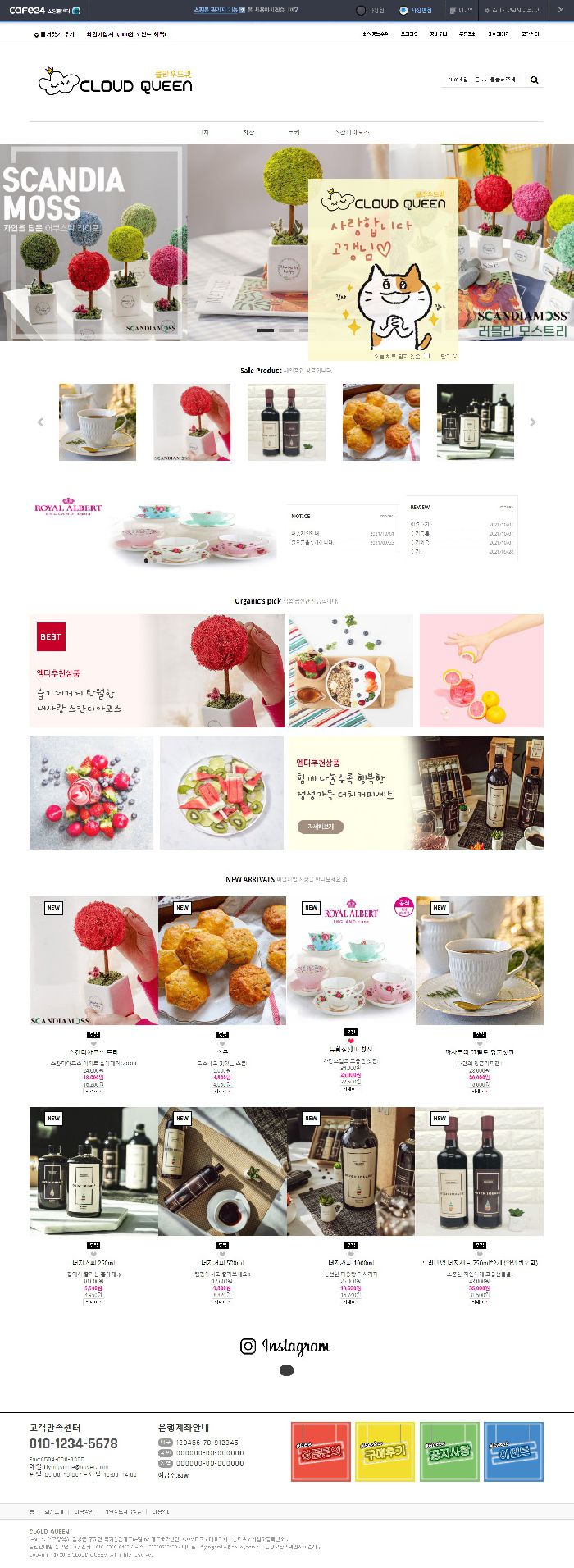This screenshot has height=1568, width=574.
Task: Show next Sale Product items
Action: 533,422
